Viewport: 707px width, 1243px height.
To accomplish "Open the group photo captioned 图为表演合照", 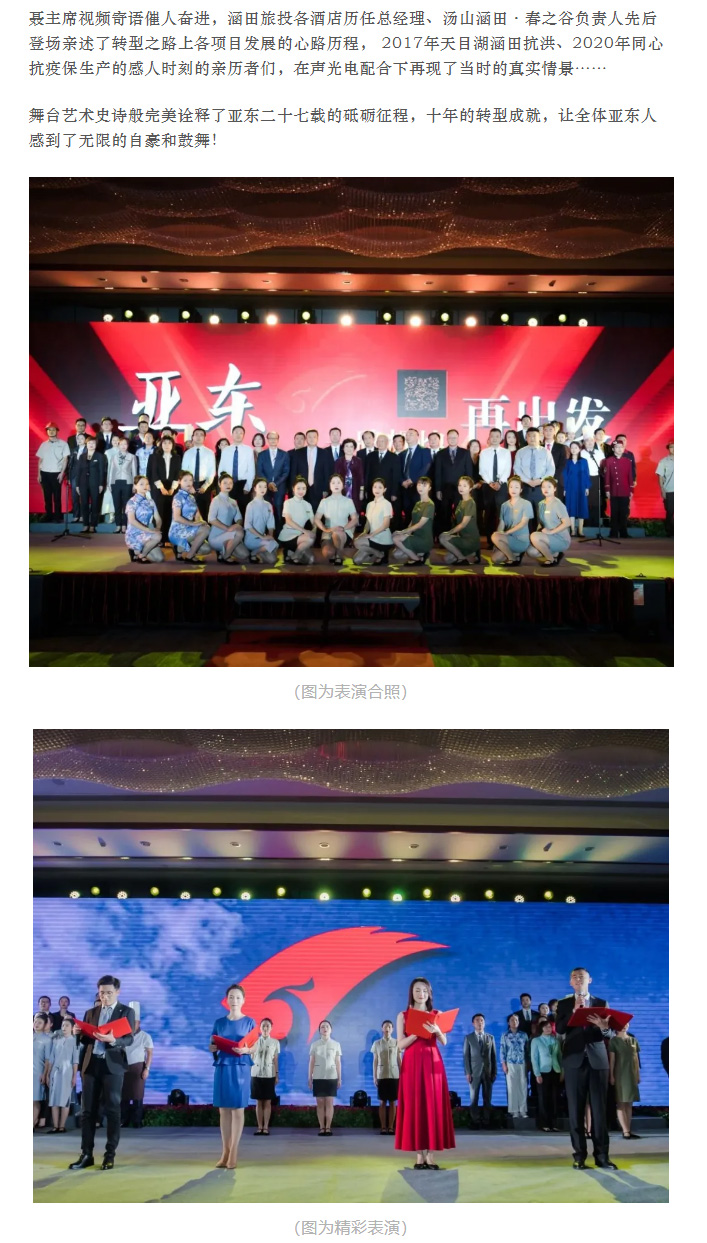I will click(351, 422).
